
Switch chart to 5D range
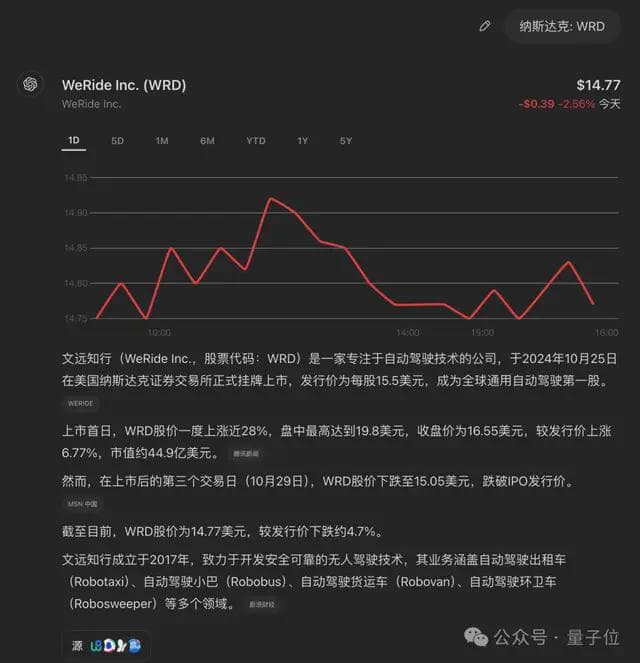117,141
